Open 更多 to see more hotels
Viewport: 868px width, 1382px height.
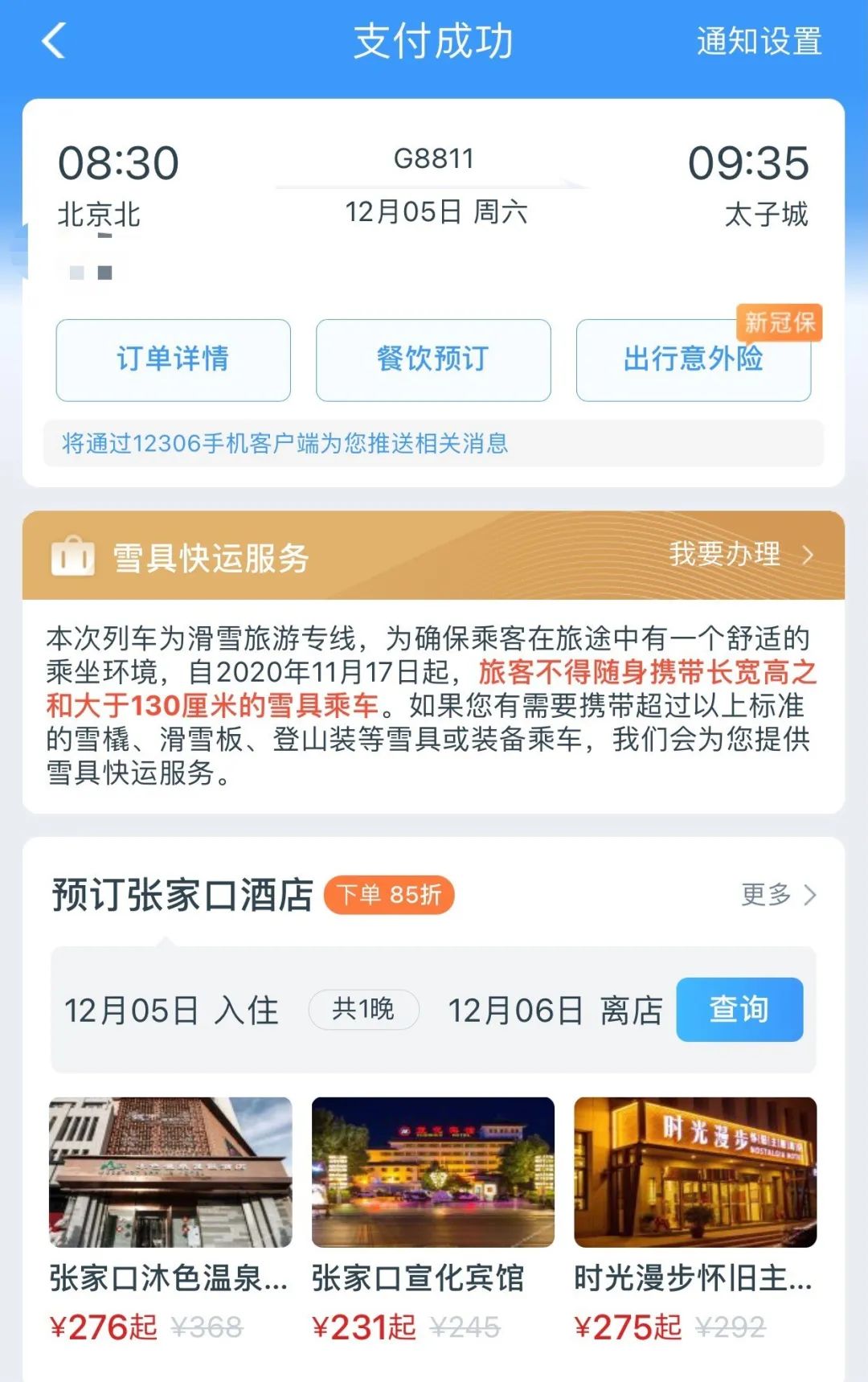777,894
